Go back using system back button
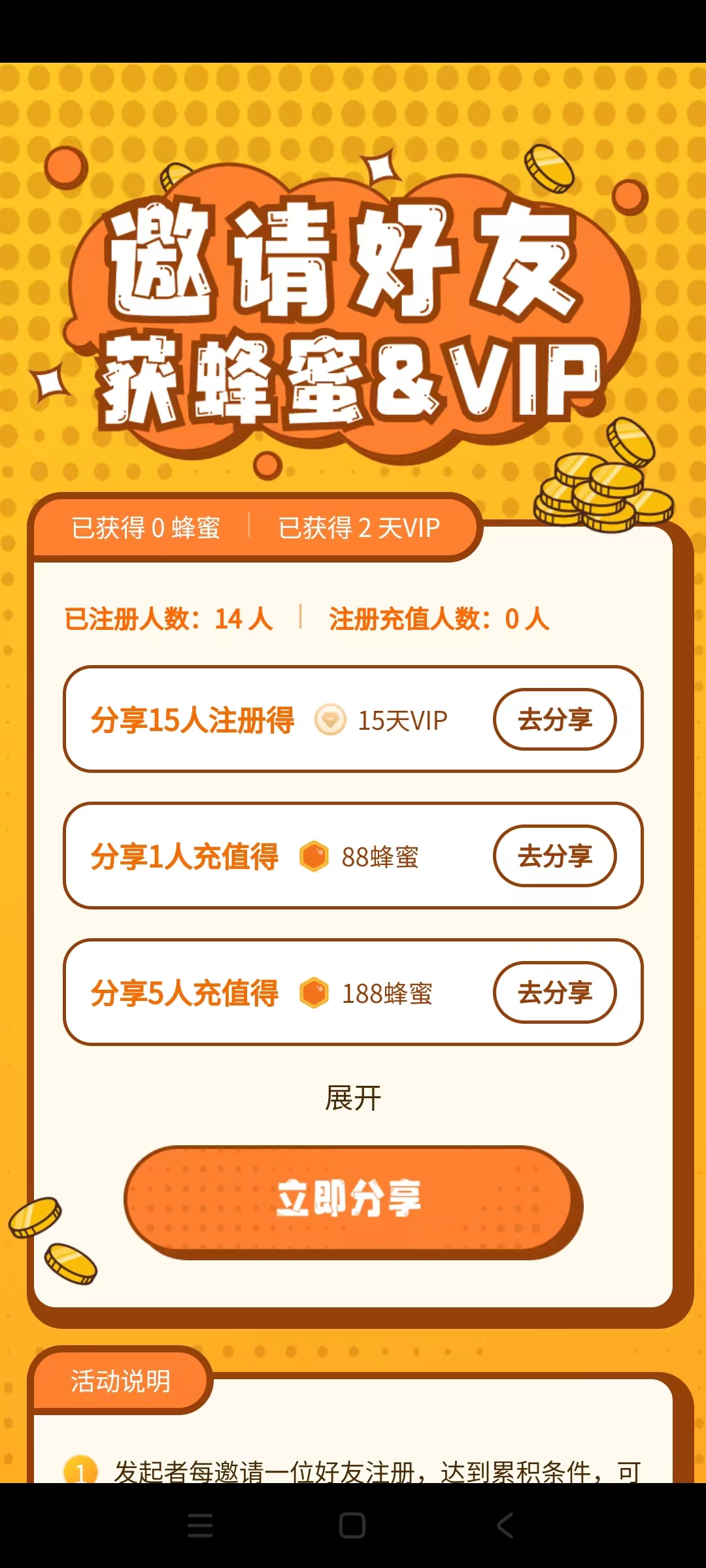 pyautogui.click(x=505, y=1526)
